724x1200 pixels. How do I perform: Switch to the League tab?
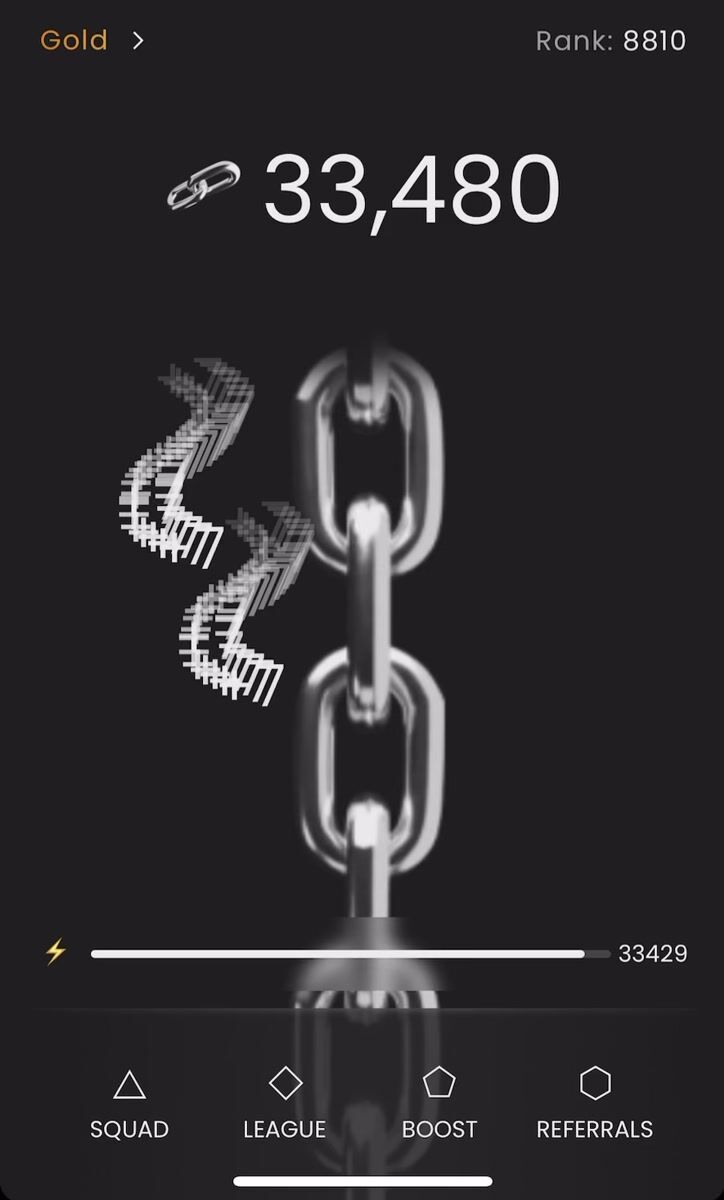285,1103
